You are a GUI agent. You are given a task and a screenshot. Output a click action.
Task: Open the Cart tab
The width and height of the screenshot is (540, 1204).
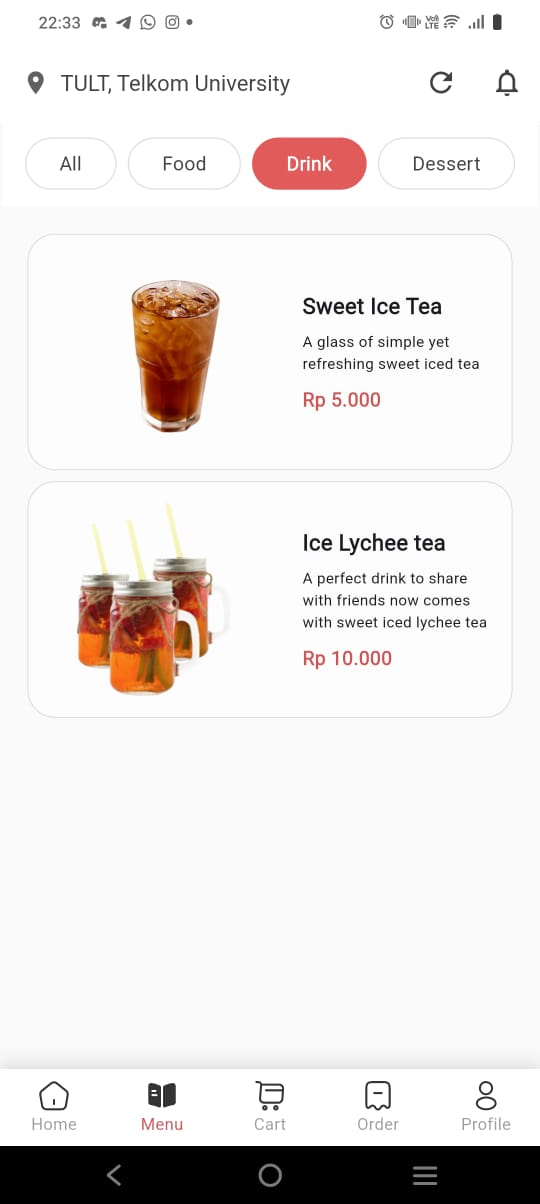coord(270,1106)
